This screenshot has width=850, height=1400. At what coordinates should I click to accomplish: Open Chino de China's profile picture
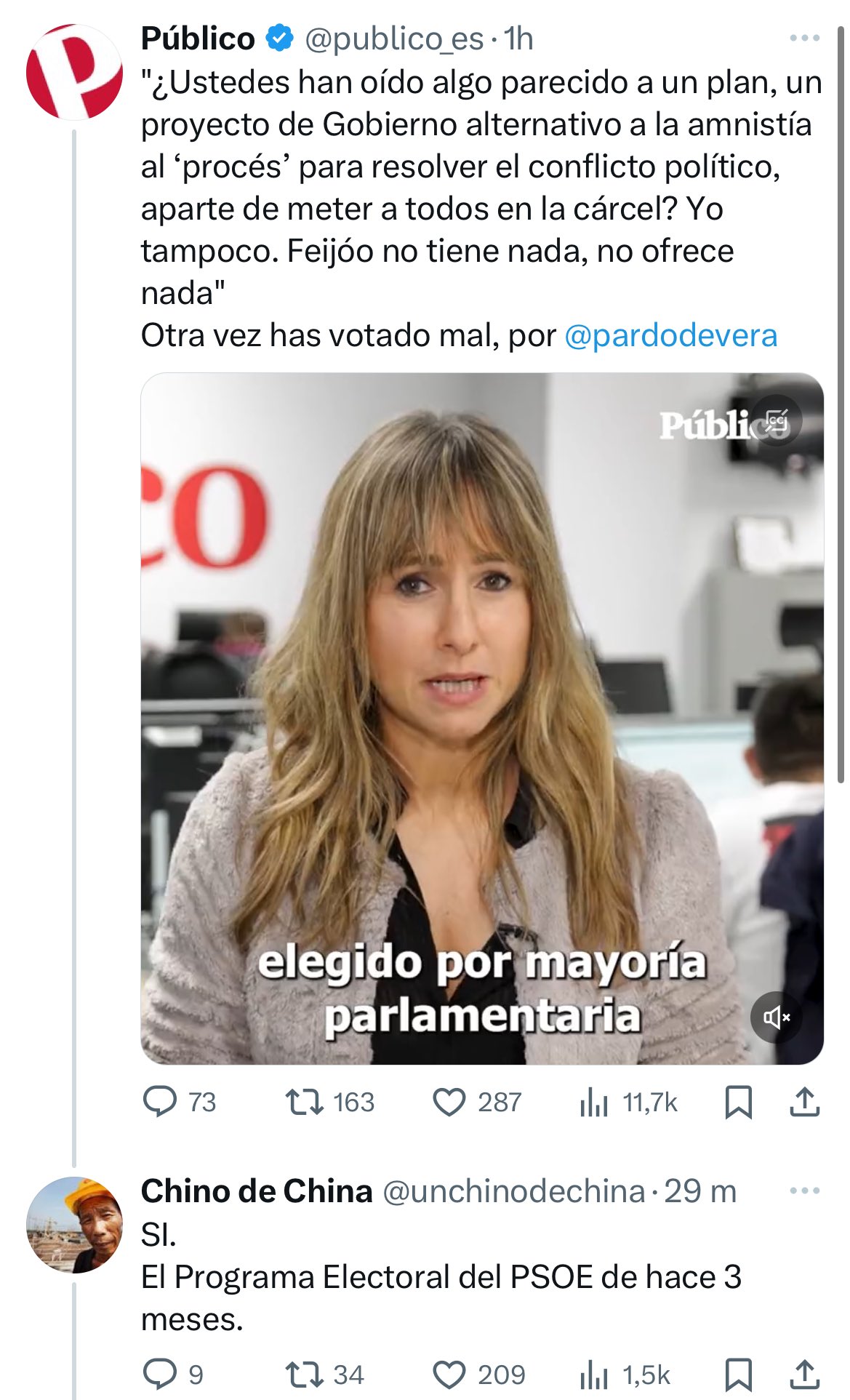pos(74,1225)
